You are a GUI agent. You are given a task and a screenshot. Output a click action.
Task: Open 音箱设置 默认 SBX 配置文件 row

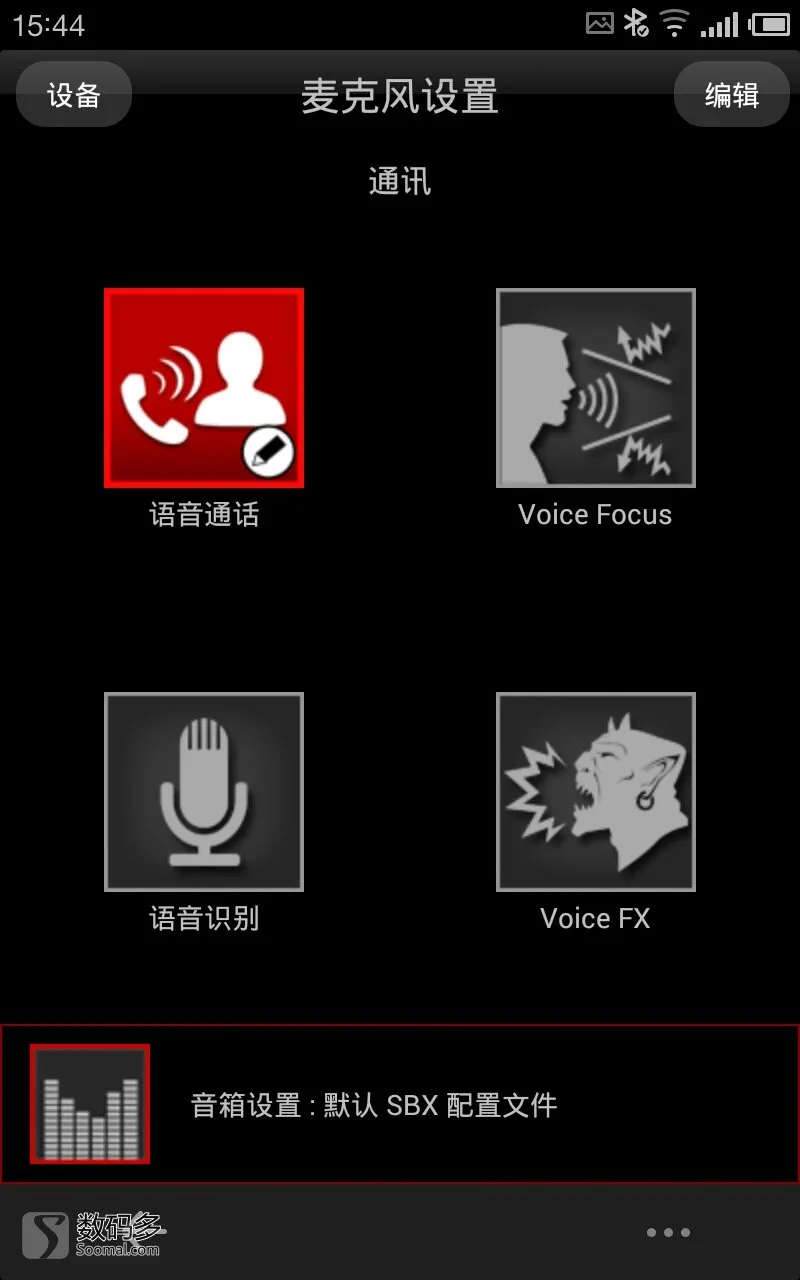400,1104
